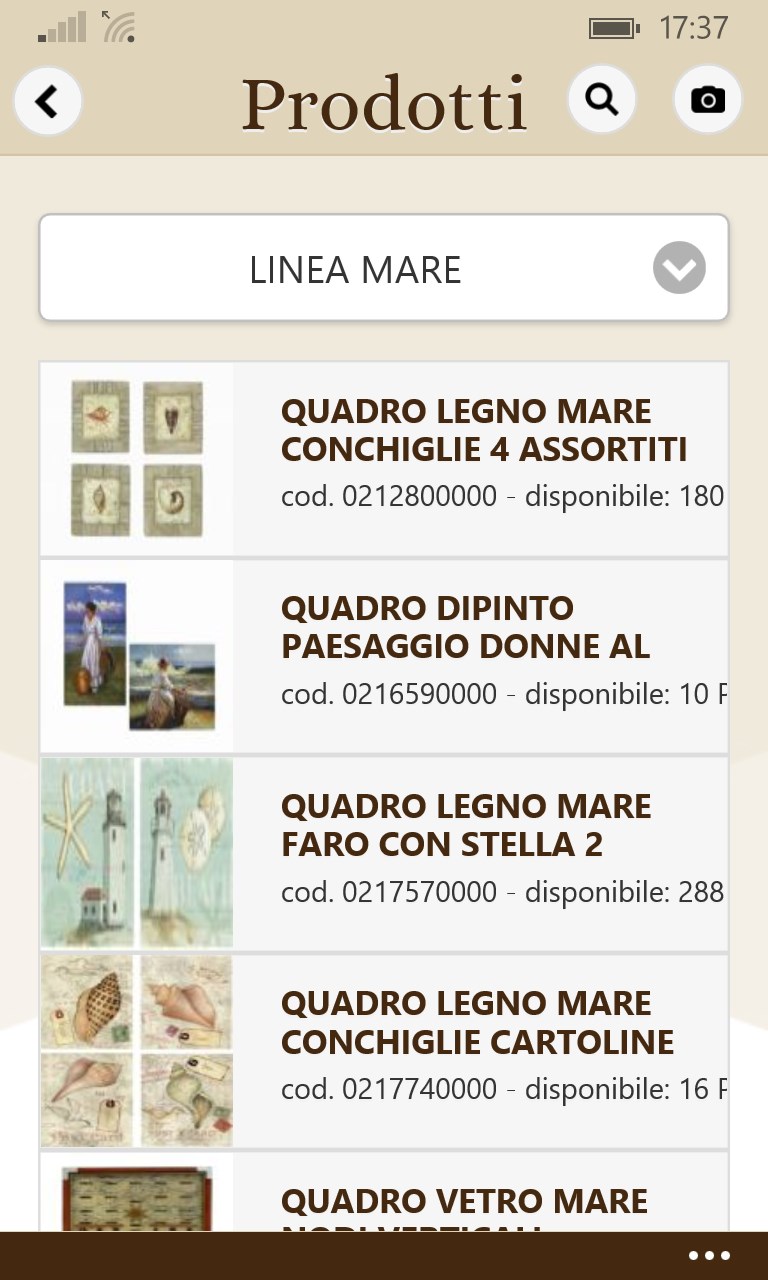Image resolution: width=768 pixels, height=1280 pixels.
Task: Go back using the arrow button
Action: 47,100
